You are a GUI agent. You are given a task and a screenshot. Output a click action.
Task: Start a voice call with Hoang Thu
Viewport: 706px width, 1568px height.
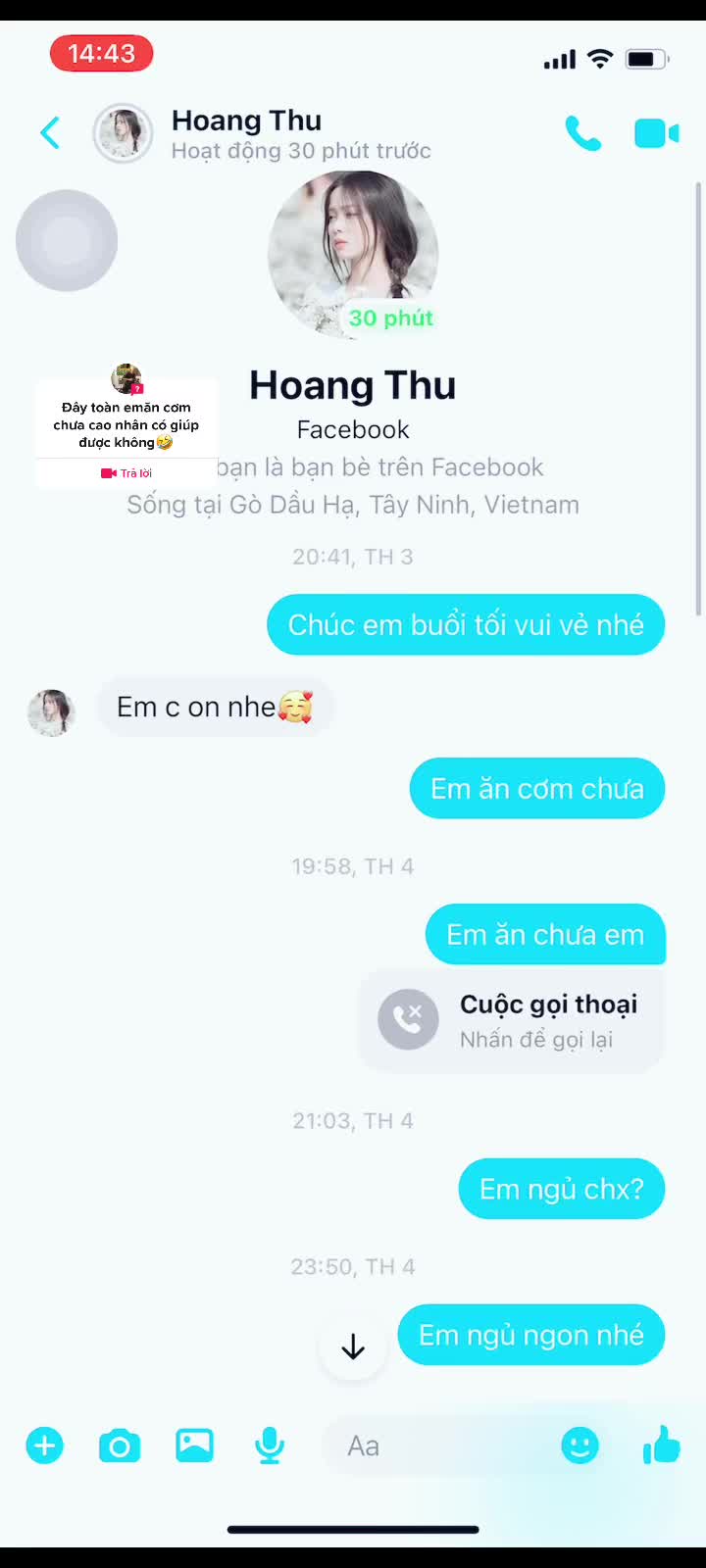[583, 133]
